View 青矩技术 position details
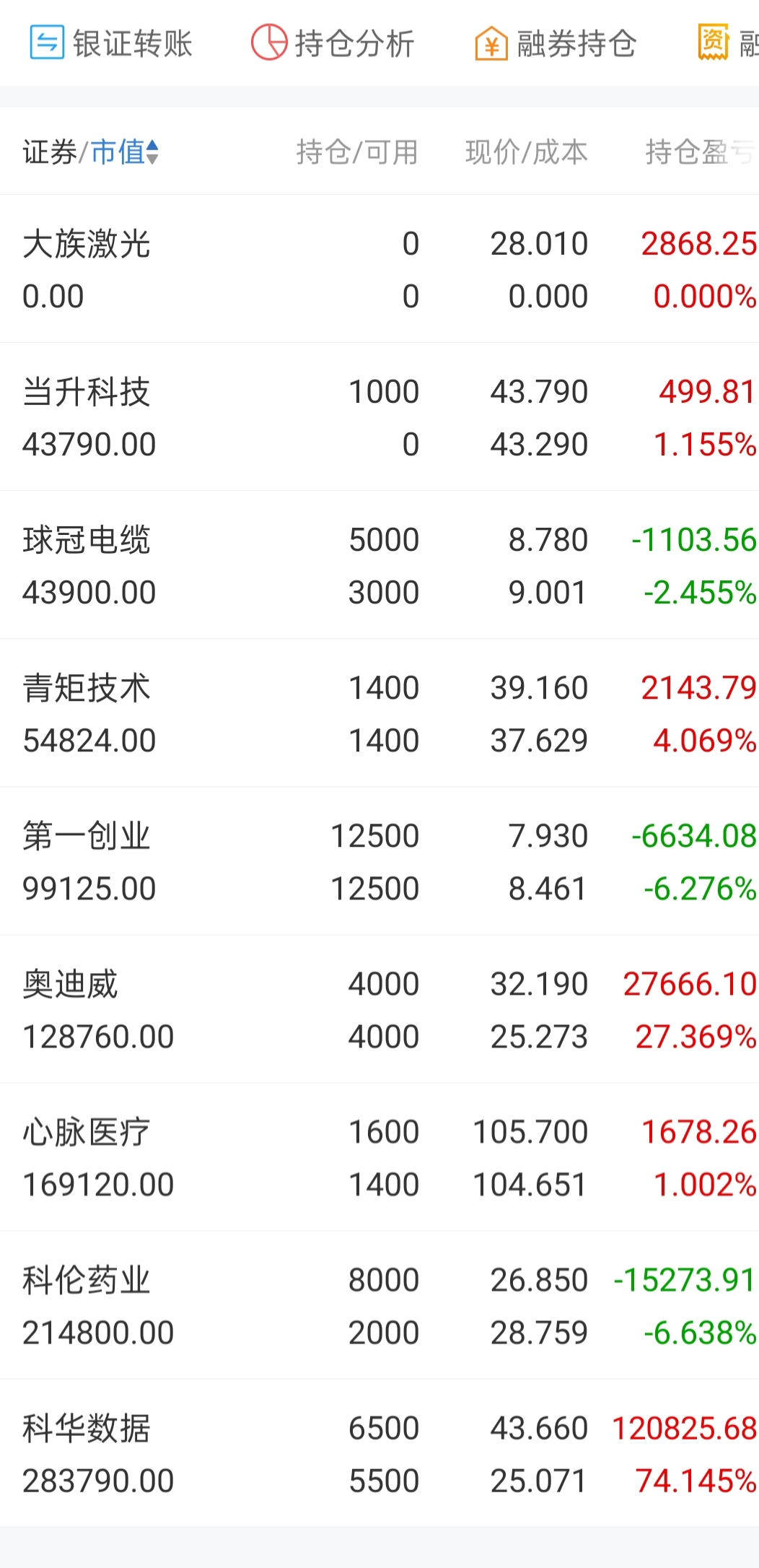 (x=379, y=713)
